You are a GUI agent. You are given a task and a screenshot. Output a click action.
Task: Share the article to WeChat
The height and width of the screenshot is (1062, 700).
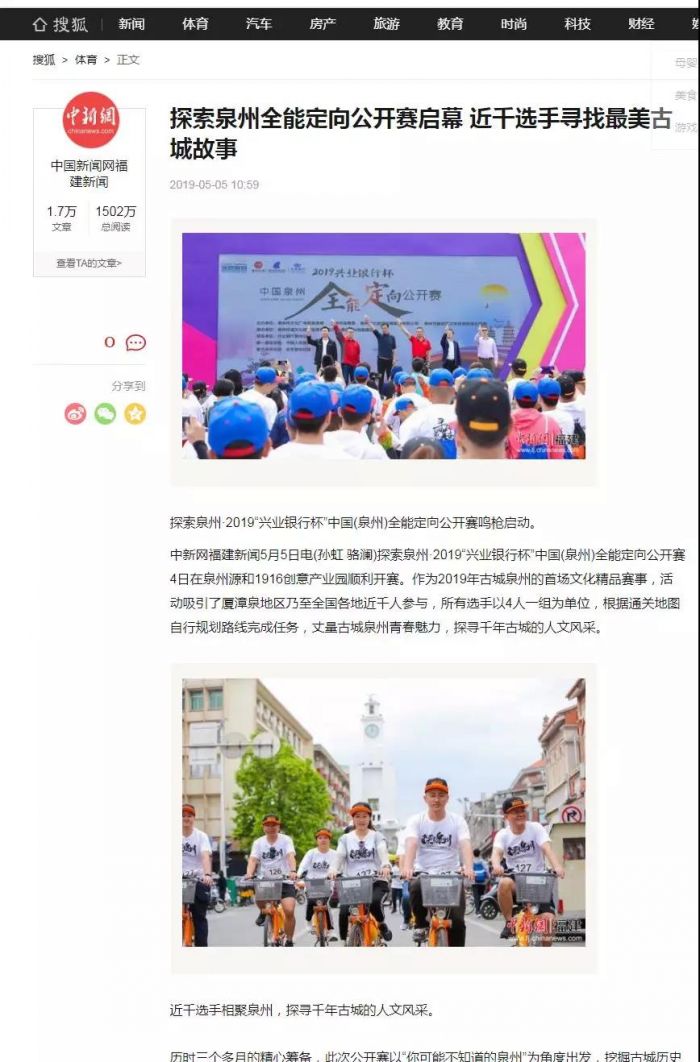[x=105, y=413]
